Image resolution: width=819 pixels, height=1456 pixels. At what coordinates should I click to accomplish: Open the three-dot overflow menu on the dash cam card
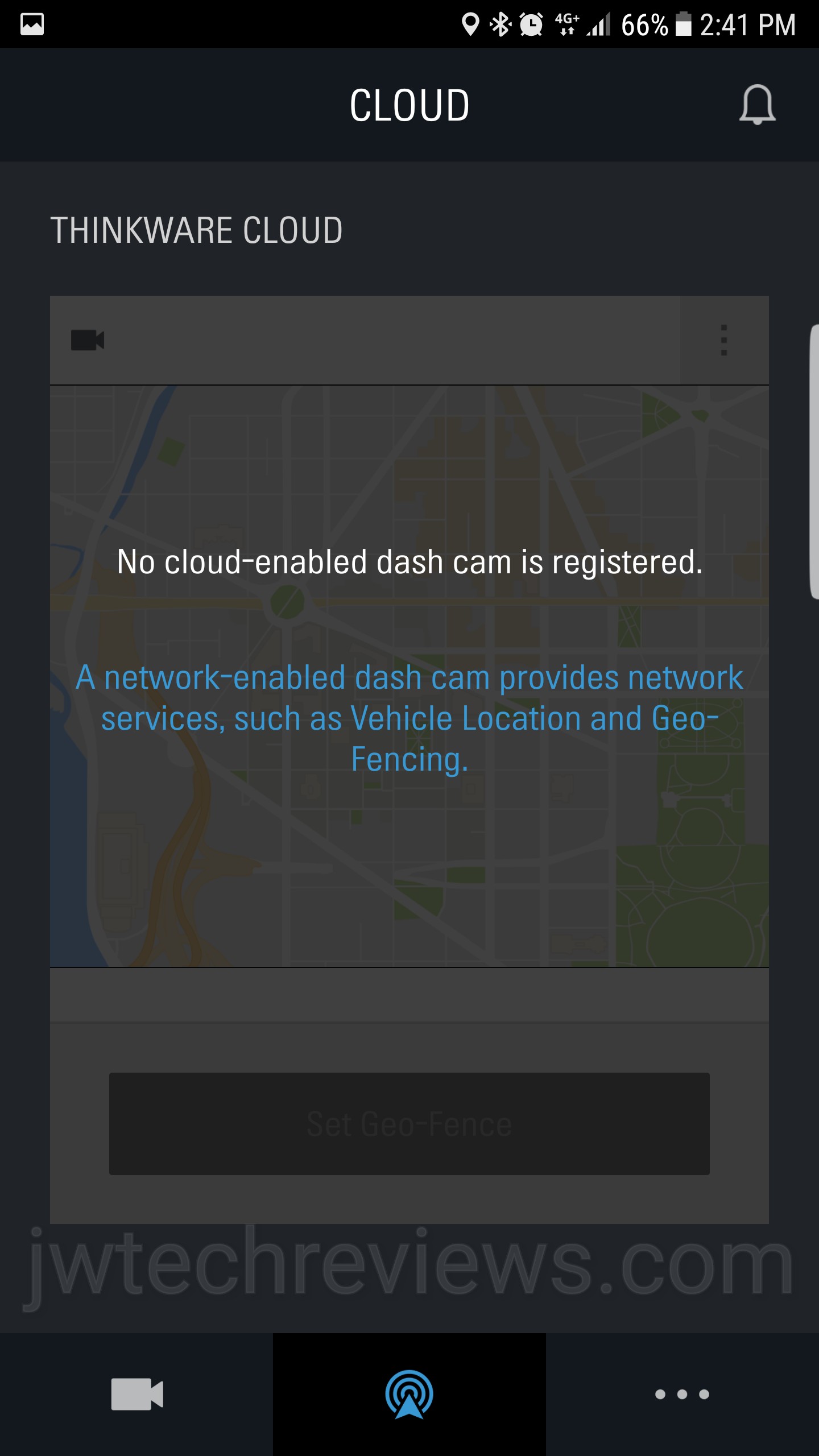723,340
